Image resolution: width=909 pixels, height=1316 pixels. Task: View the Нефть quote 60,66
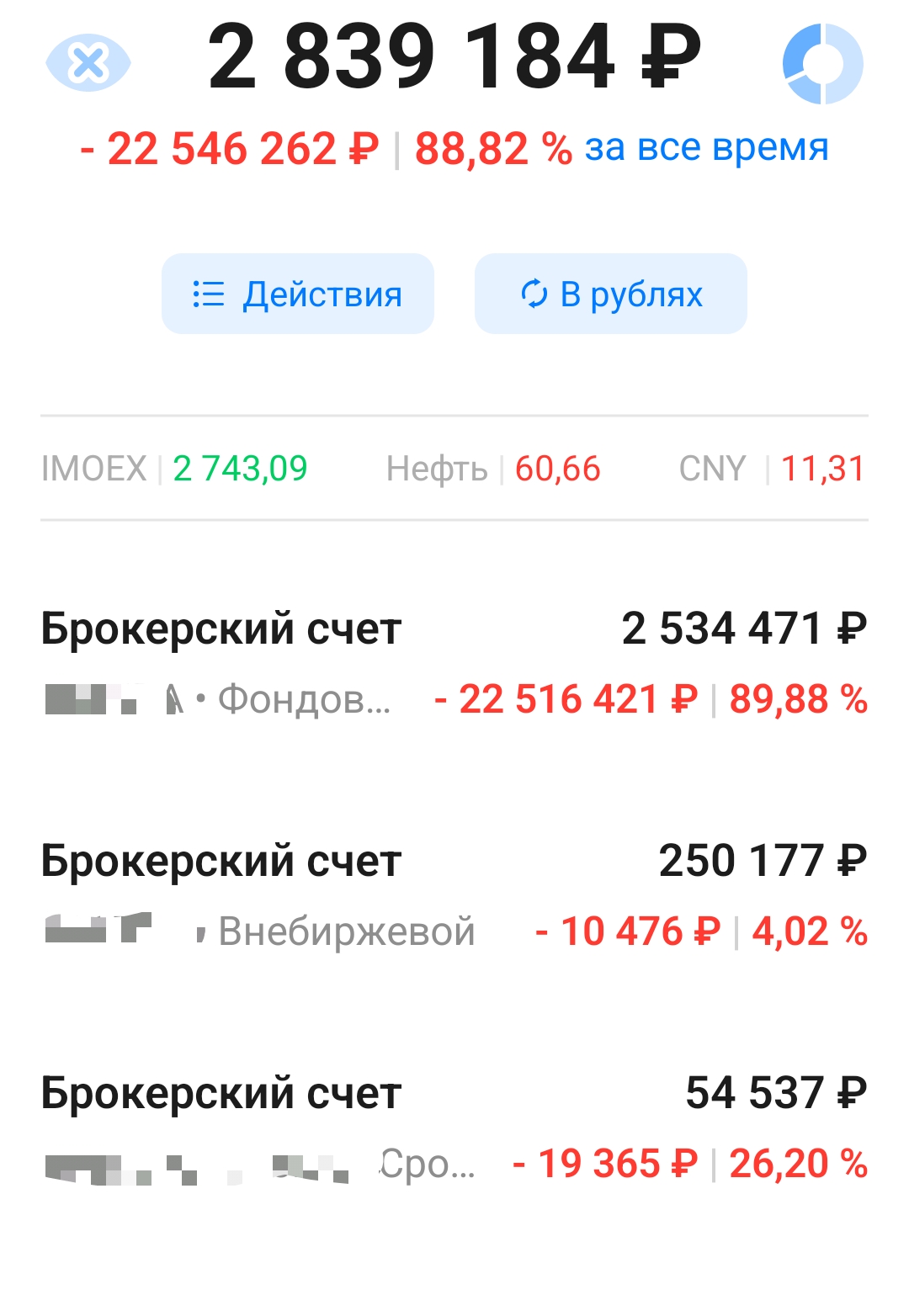[x=493, y=469]
